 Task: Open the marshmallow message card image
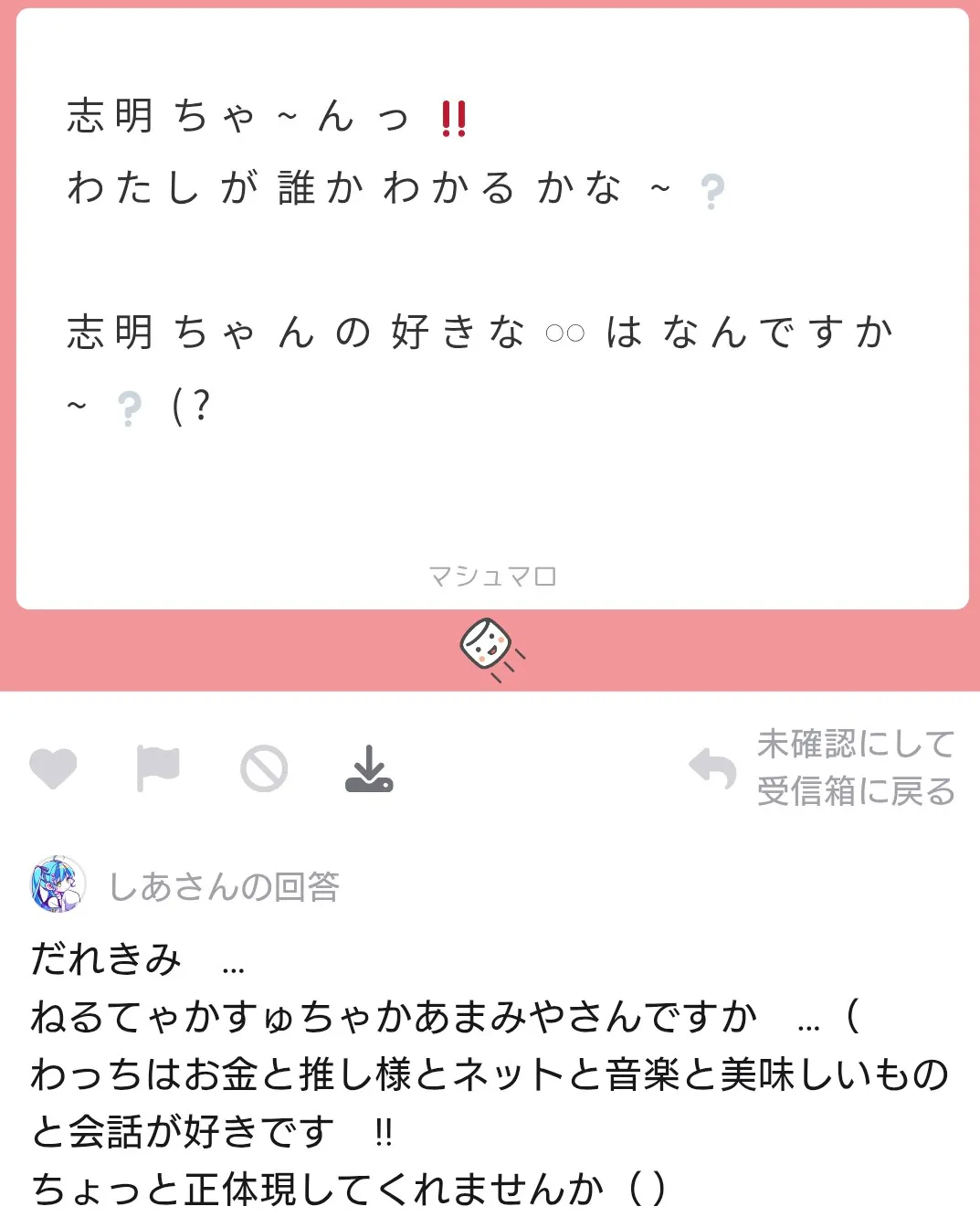click(491, 311)
